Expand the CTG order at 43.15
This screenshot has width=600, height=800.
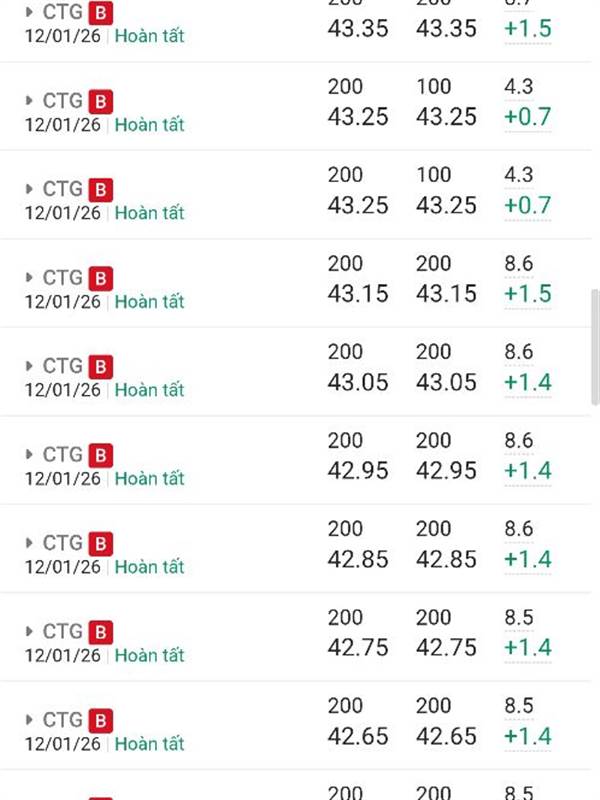click(x=30, y=278)
